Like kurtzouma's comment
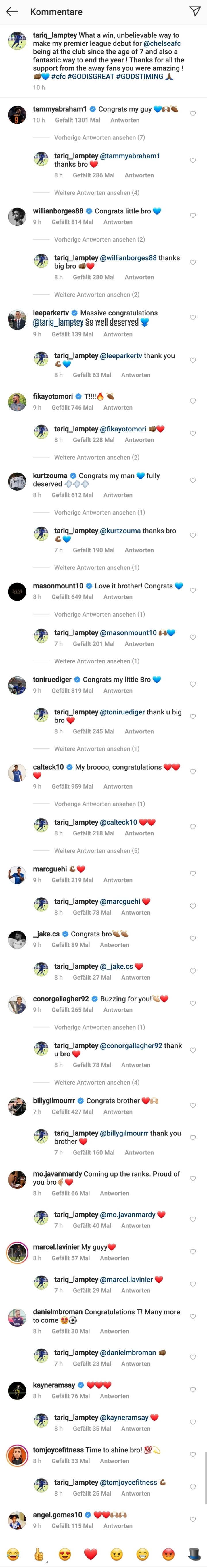This screenshot has height=1568, width=207. 193,480
